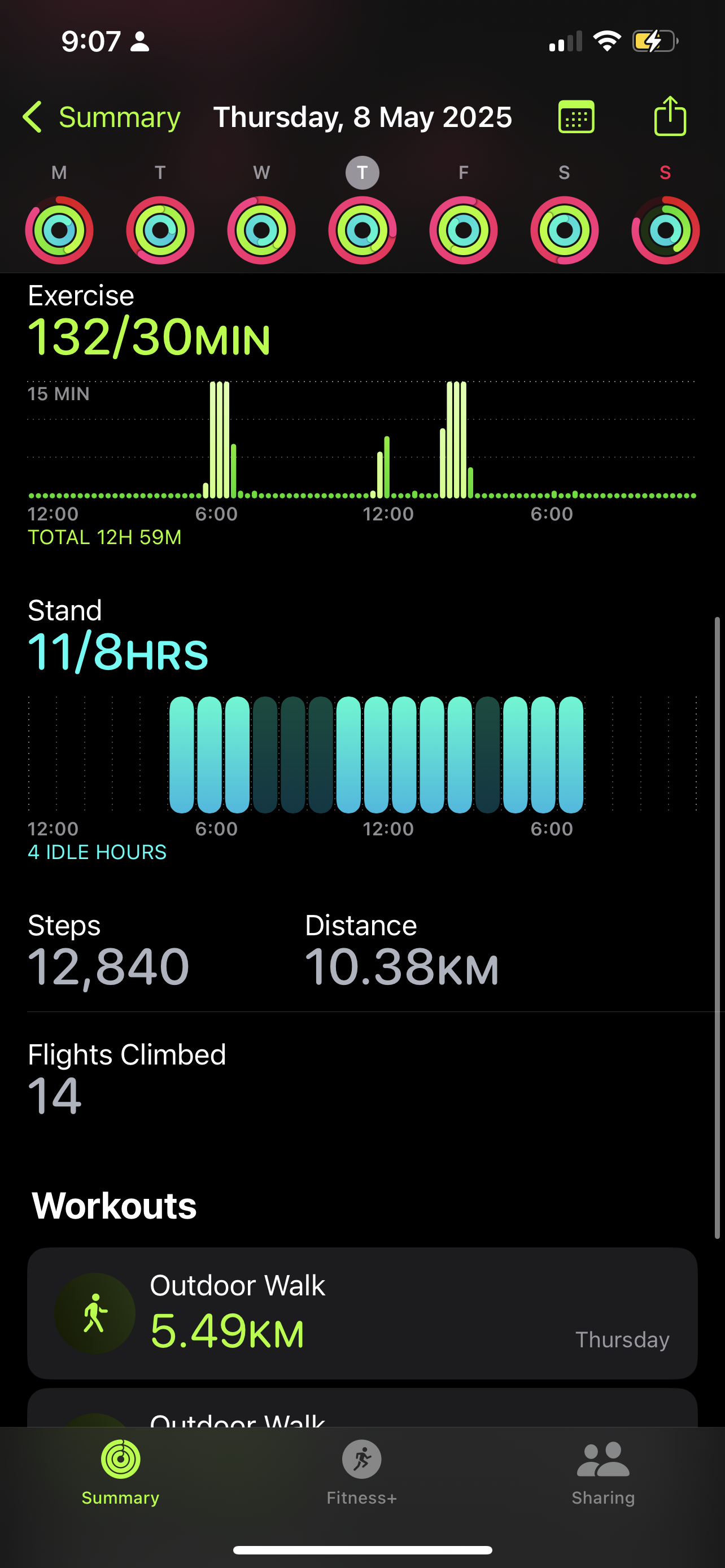
Task: Share this day's activity
Action: click(x=670, y=116)
